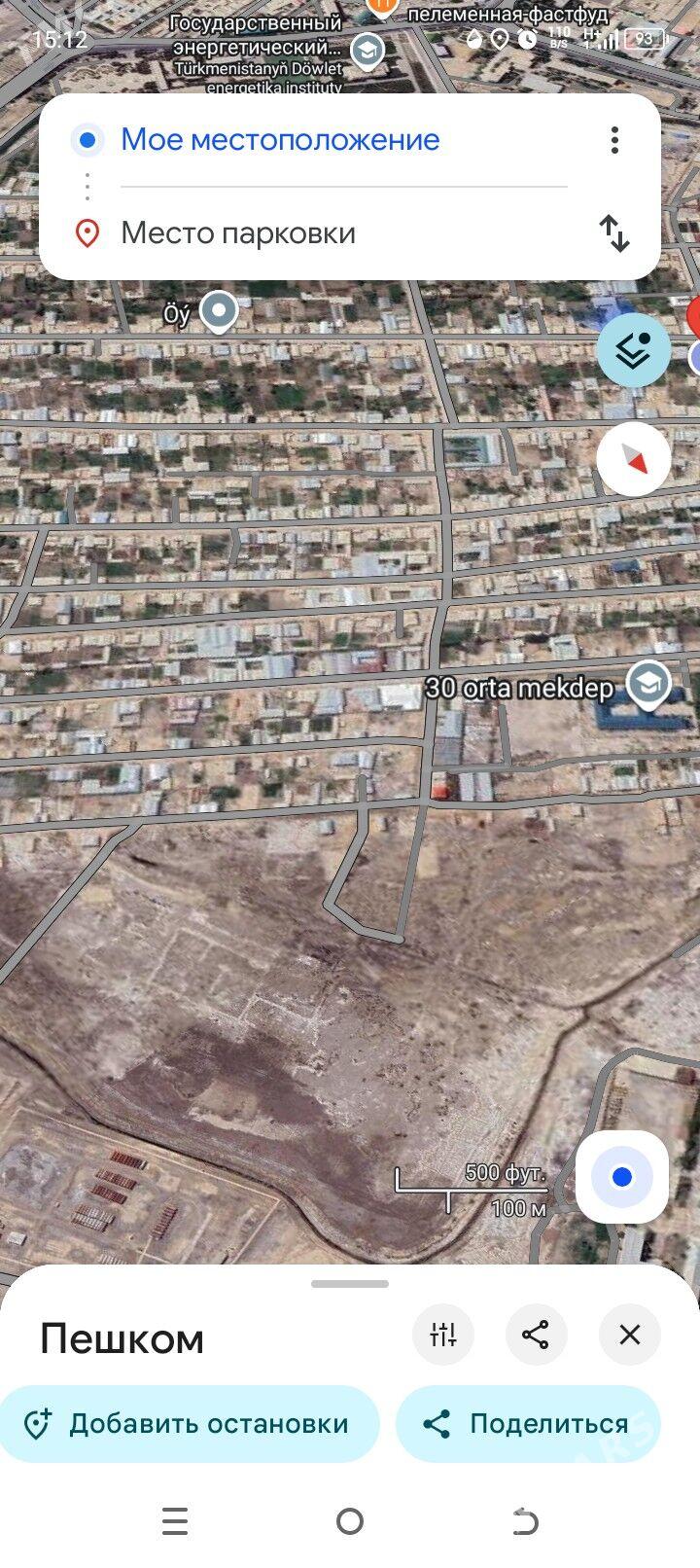This screenshot has height=1568, width=700.
Task: Go back using the system back button
Action: click(525, 1521)
